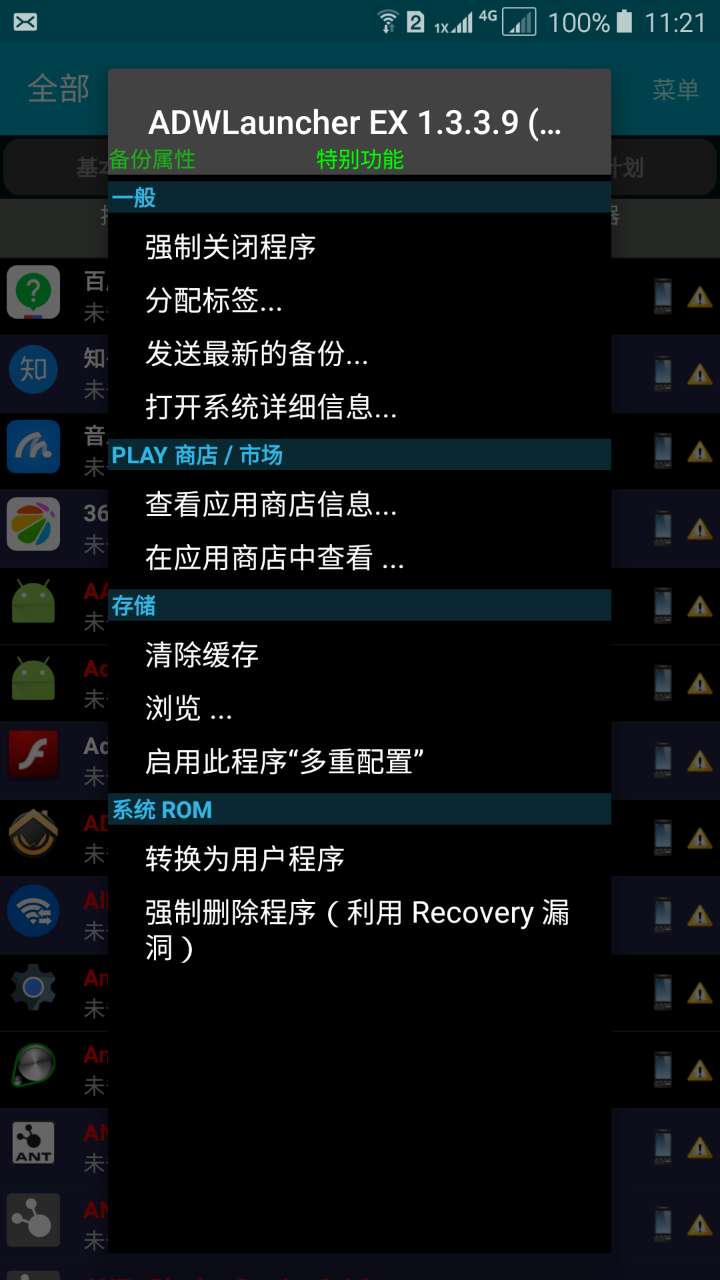The width and height of the screenshot is (720, 1280).
Task: Switch to the 特别功能 tab
Action: pyautogui.click(x=360, y=160)
